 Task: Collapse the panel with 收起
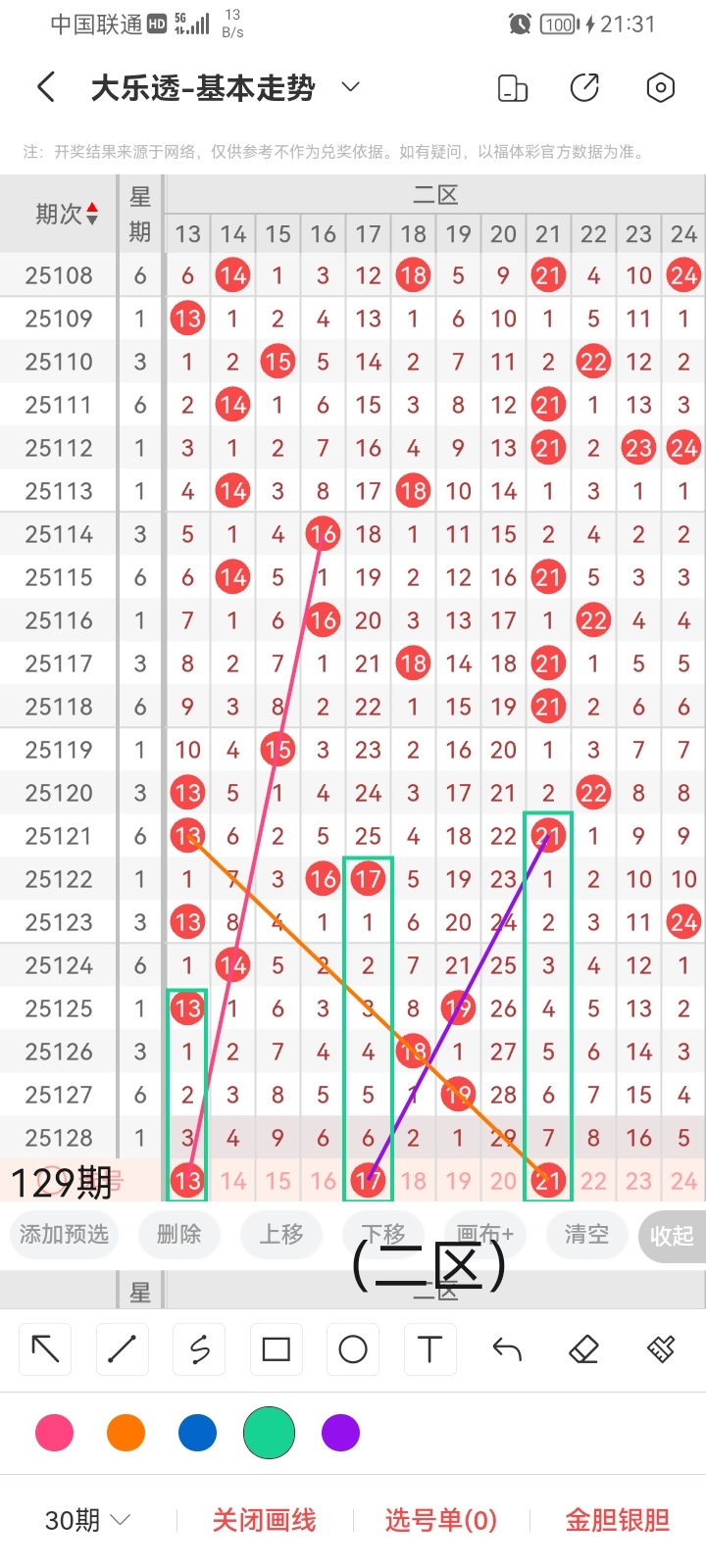(x=672, y=1236)
